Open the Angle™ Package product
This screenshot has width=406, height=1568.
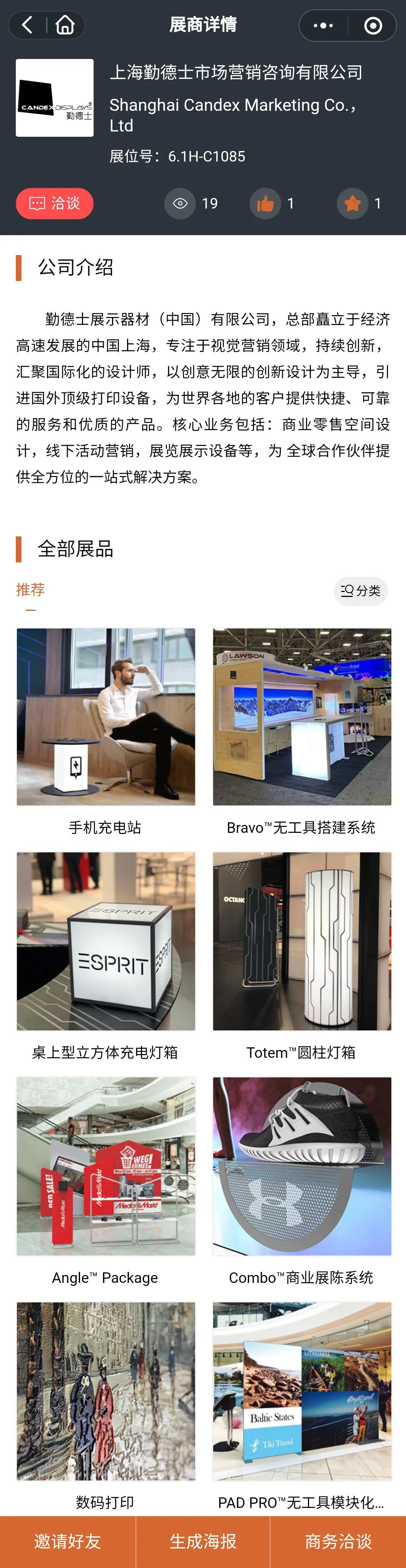pyautogui.click(x=106, y=1166)
